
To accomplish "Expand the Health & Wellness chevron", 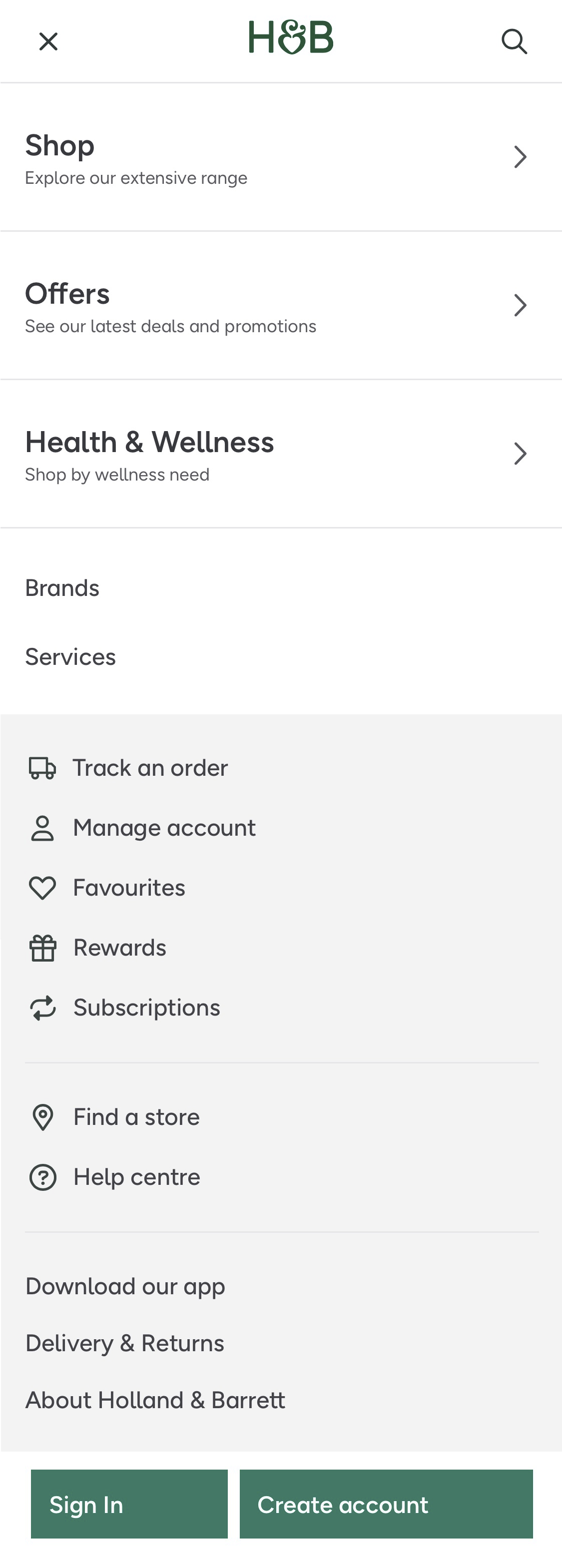I will tap(520, 453).
